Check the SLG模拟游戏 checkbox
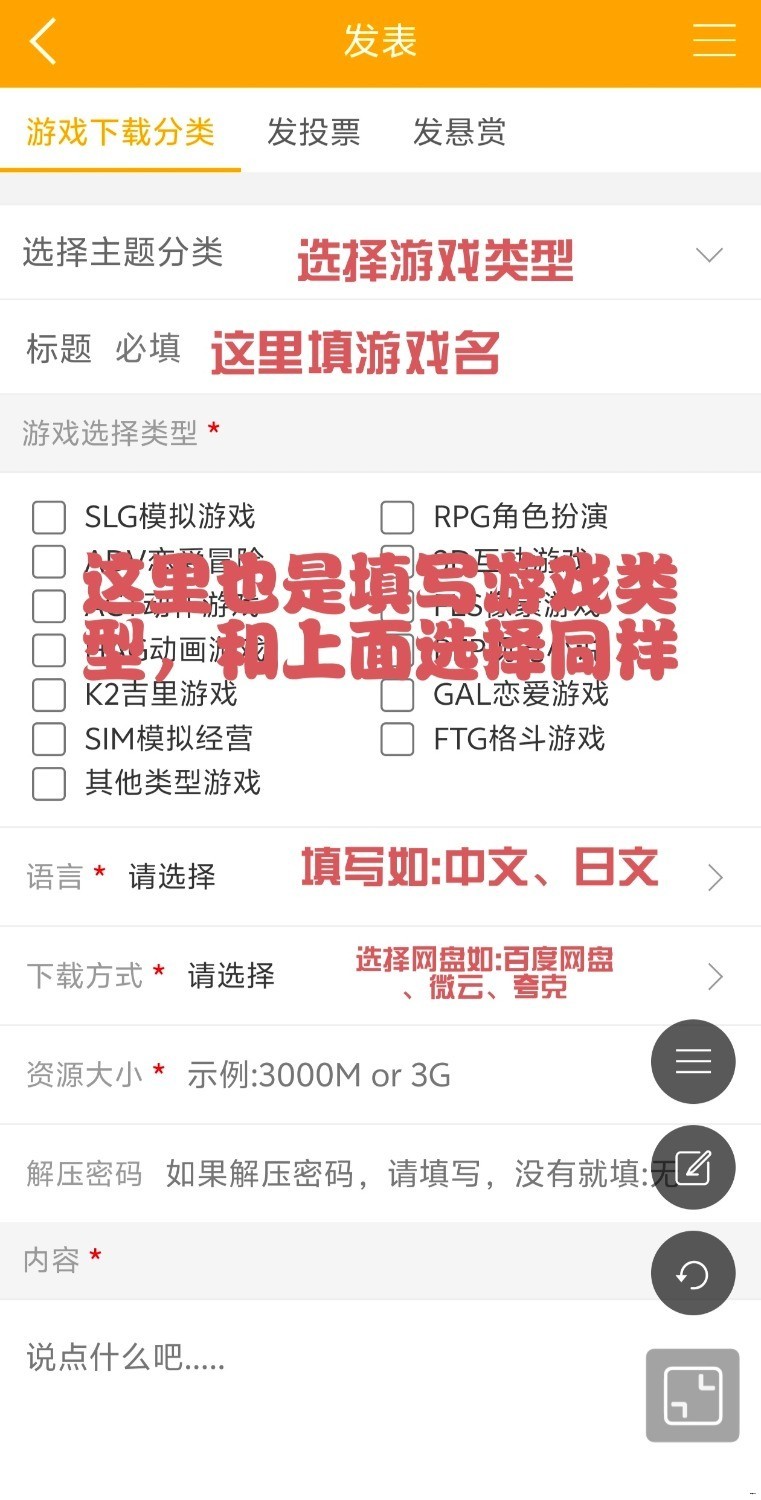 [49, 517]
